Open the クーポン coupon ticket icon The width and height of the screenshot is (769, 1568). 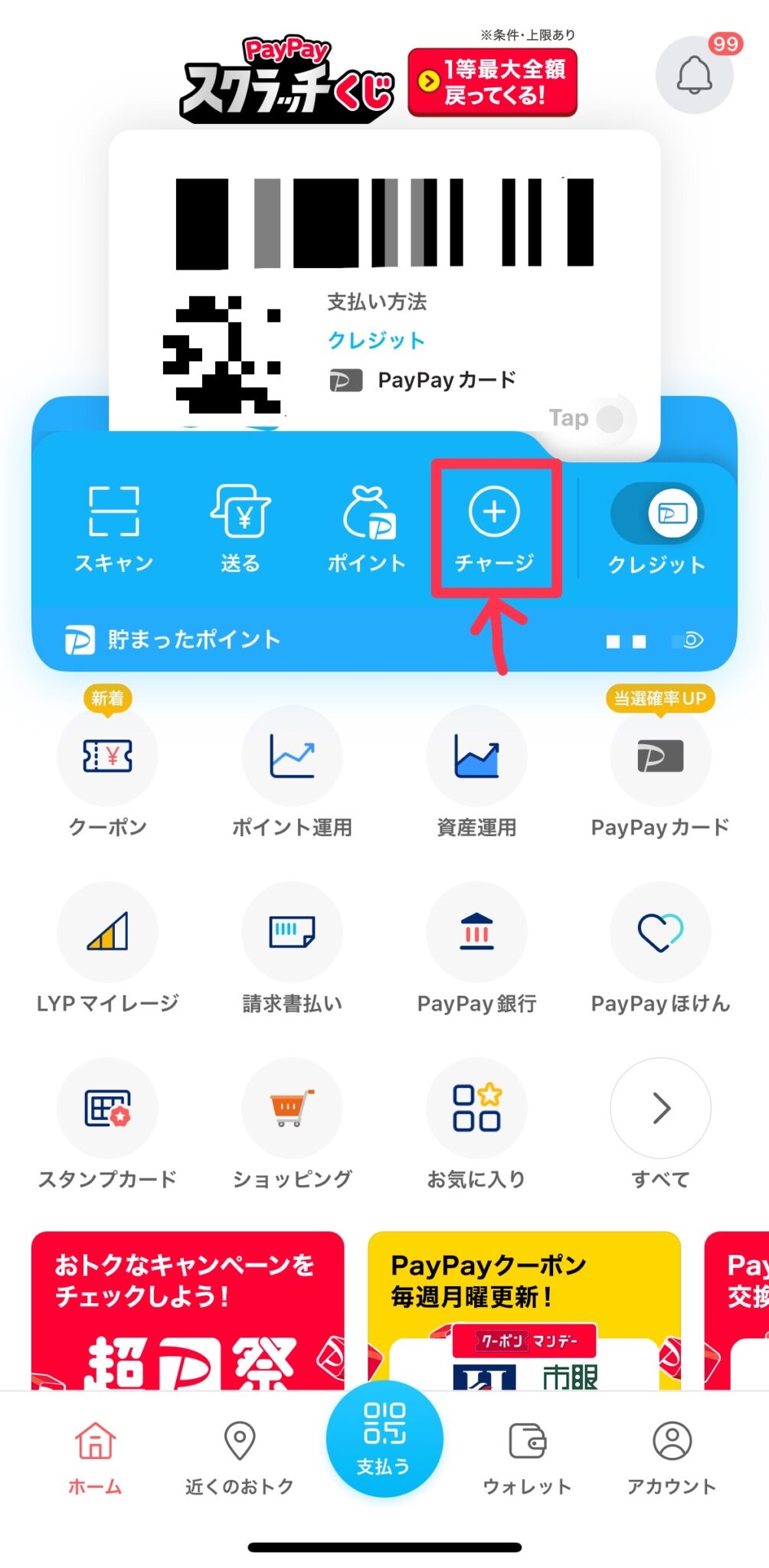[x=107, y=756]
